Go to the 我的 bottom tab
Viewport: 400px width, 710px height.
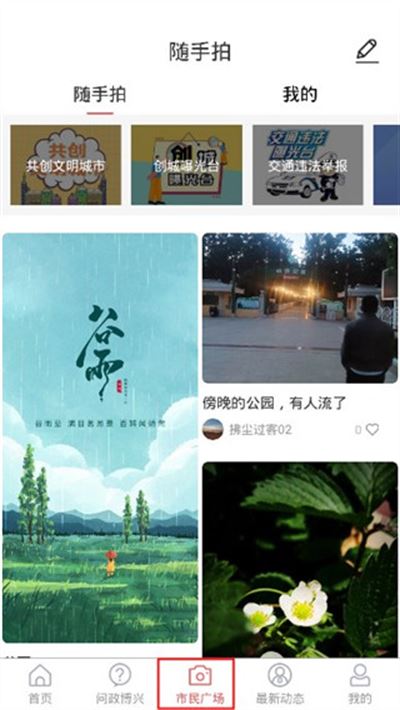360,684
